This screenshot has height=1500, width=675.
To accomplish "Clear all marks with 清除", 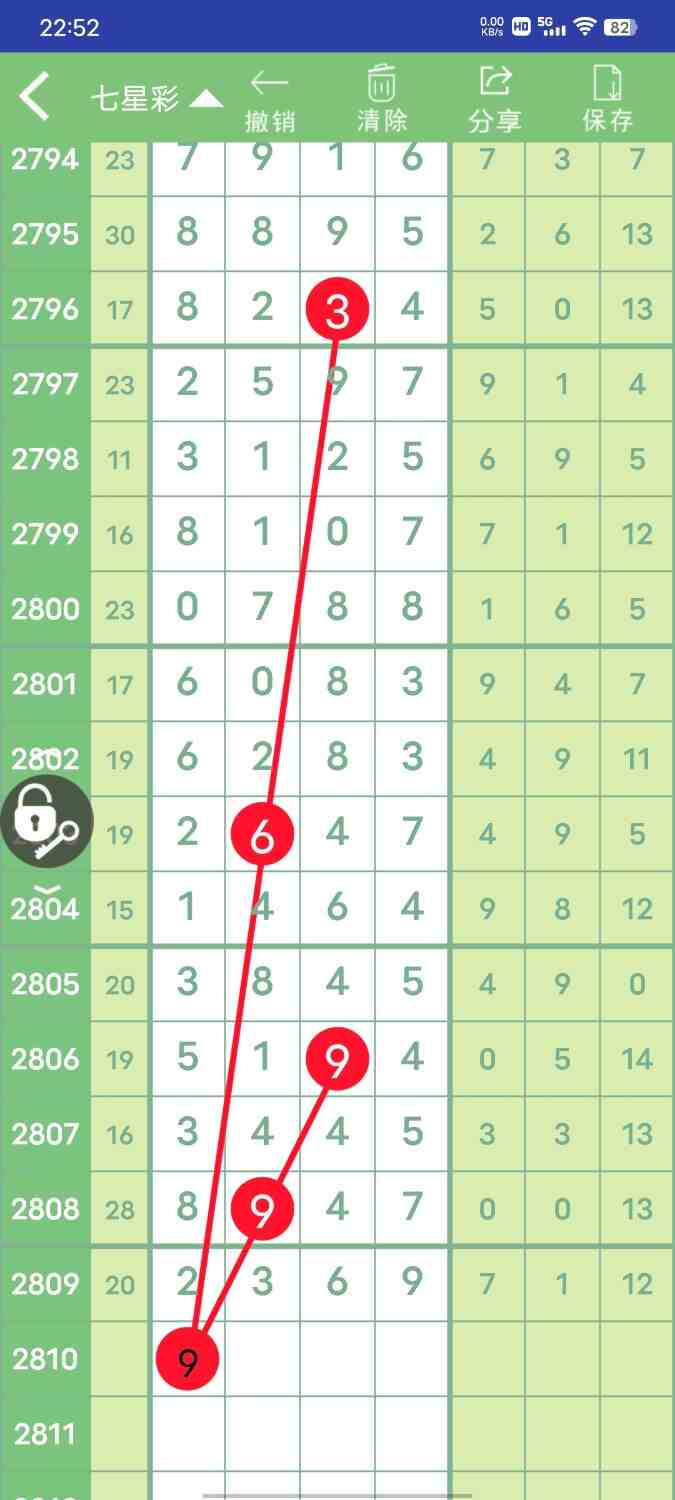I will [382, 100].
